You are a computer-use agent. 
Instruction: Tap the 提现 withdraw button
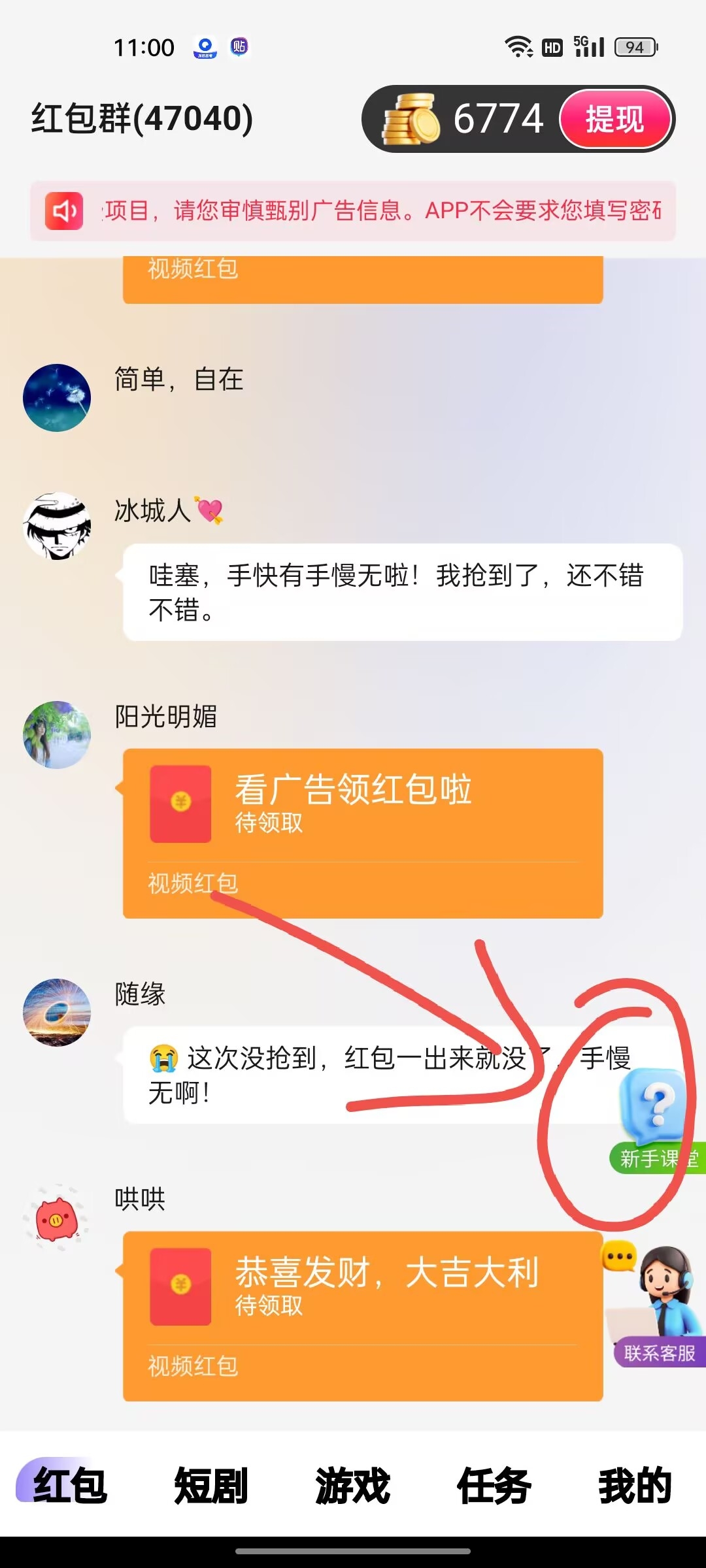point(614,120)
